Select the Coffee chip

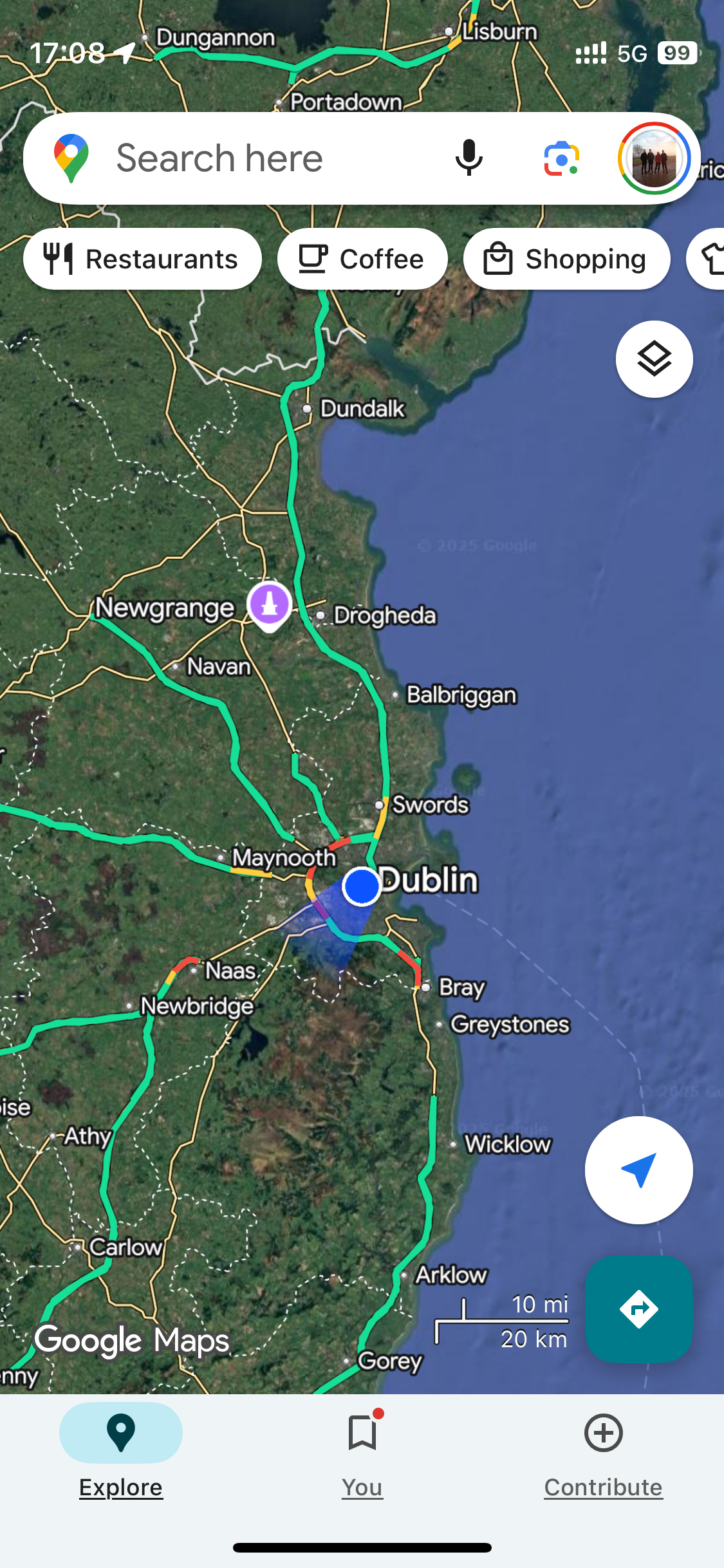click(x=362, y=259)
